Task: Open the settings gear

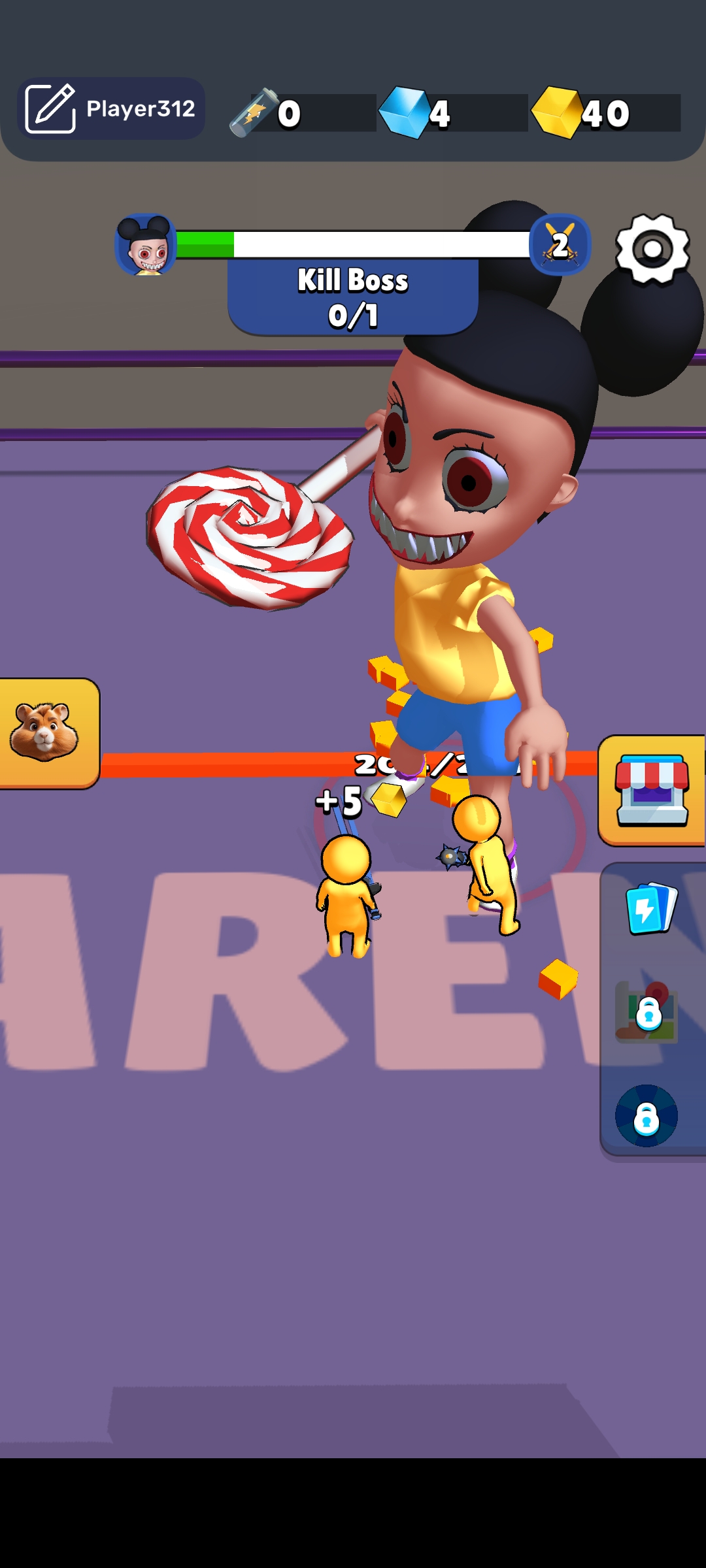Action: pos(652,249)
